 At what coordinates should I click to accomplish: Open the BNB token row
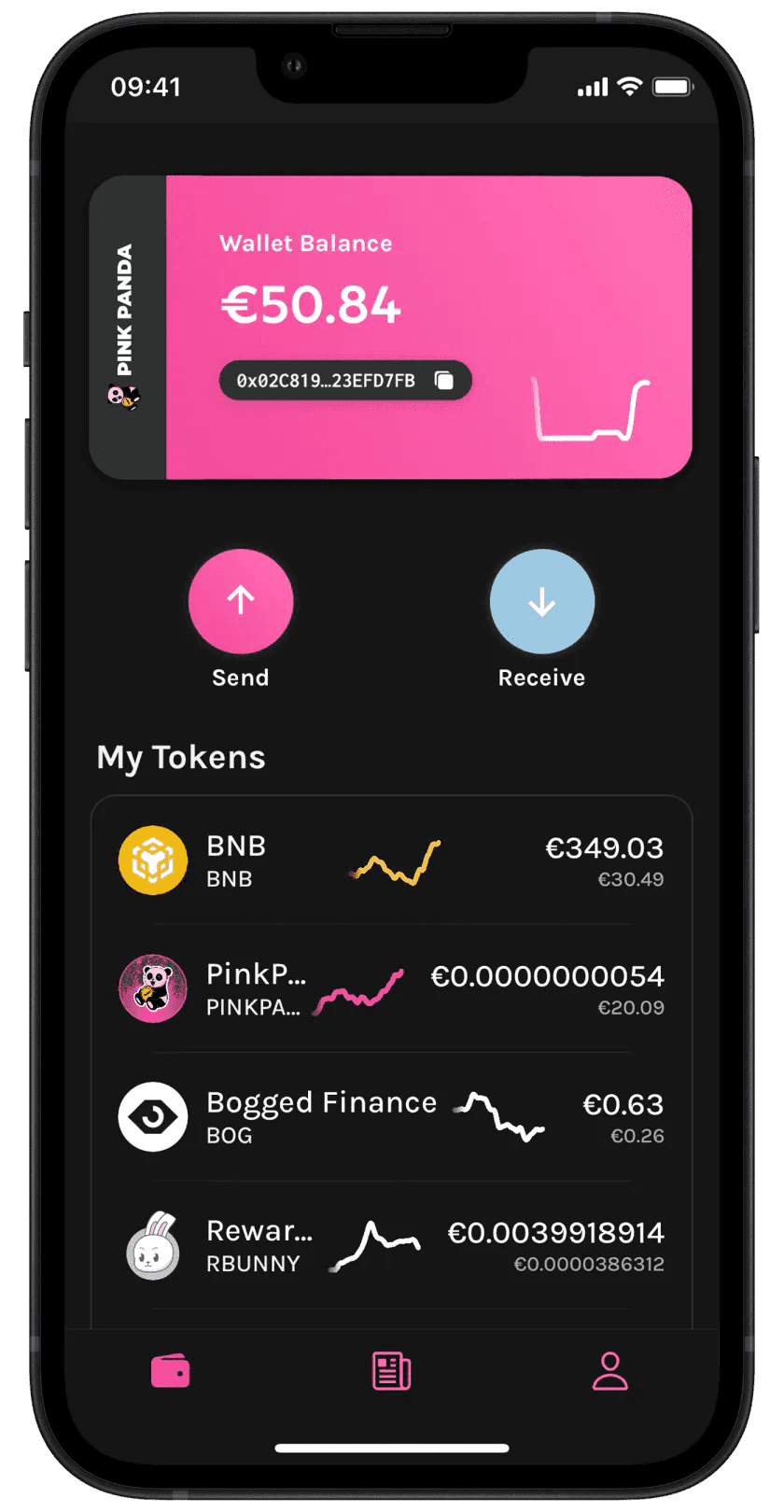click(x=391, y=861)
